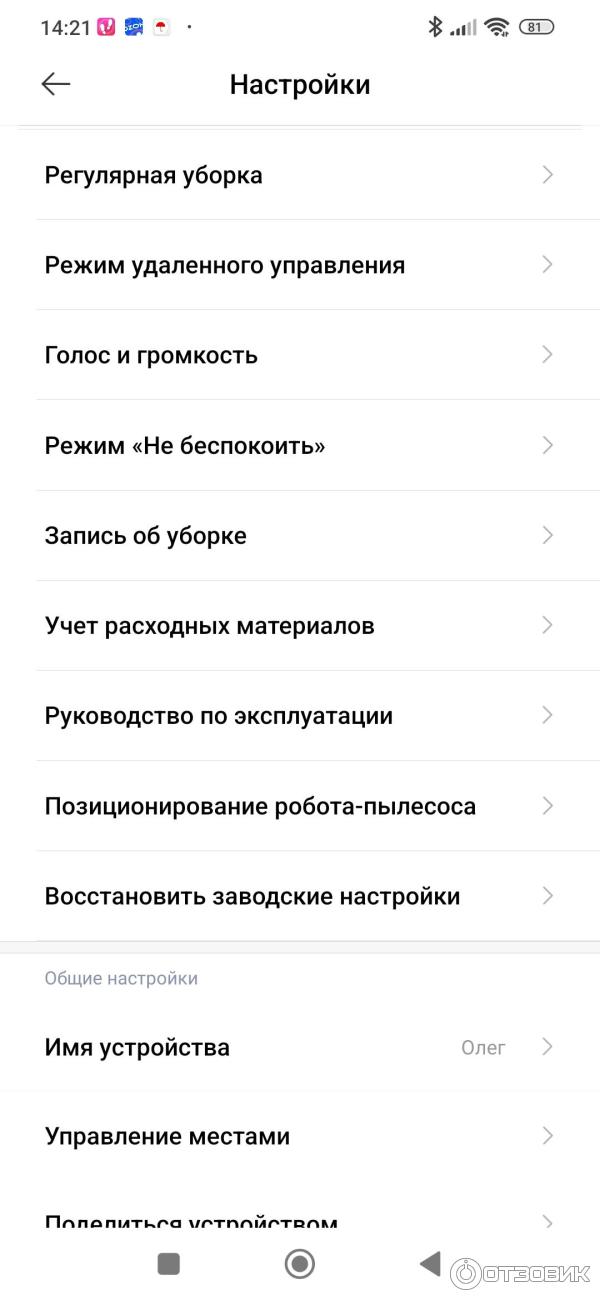Go back using the top-left arrow

[56, 85]
